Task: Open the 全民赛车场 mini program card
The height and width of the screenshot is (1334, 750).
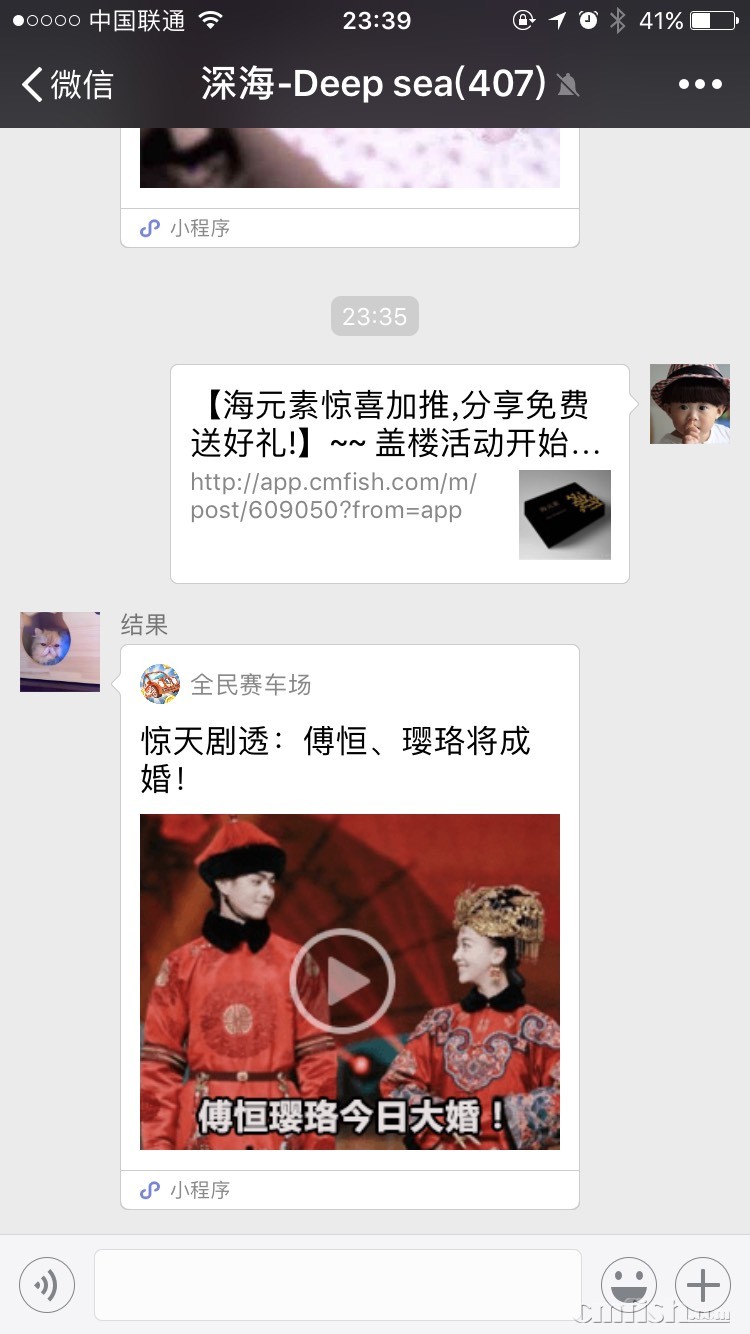Action: click(x=349, y=740)
